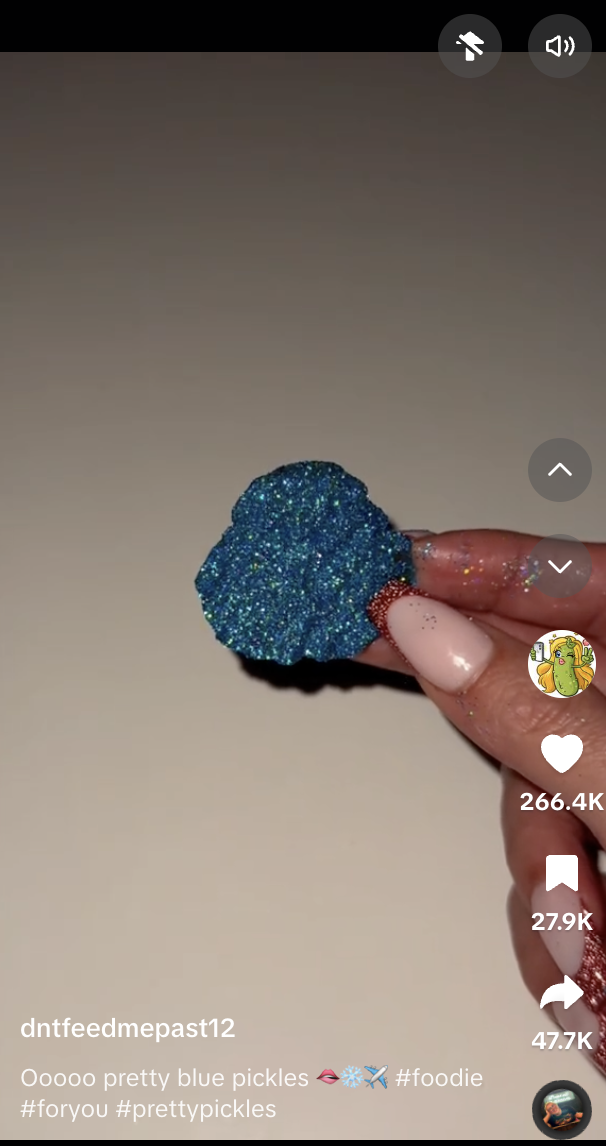Share this video
The height and width of the screenshot is (1146, 606).
point(561,994)
